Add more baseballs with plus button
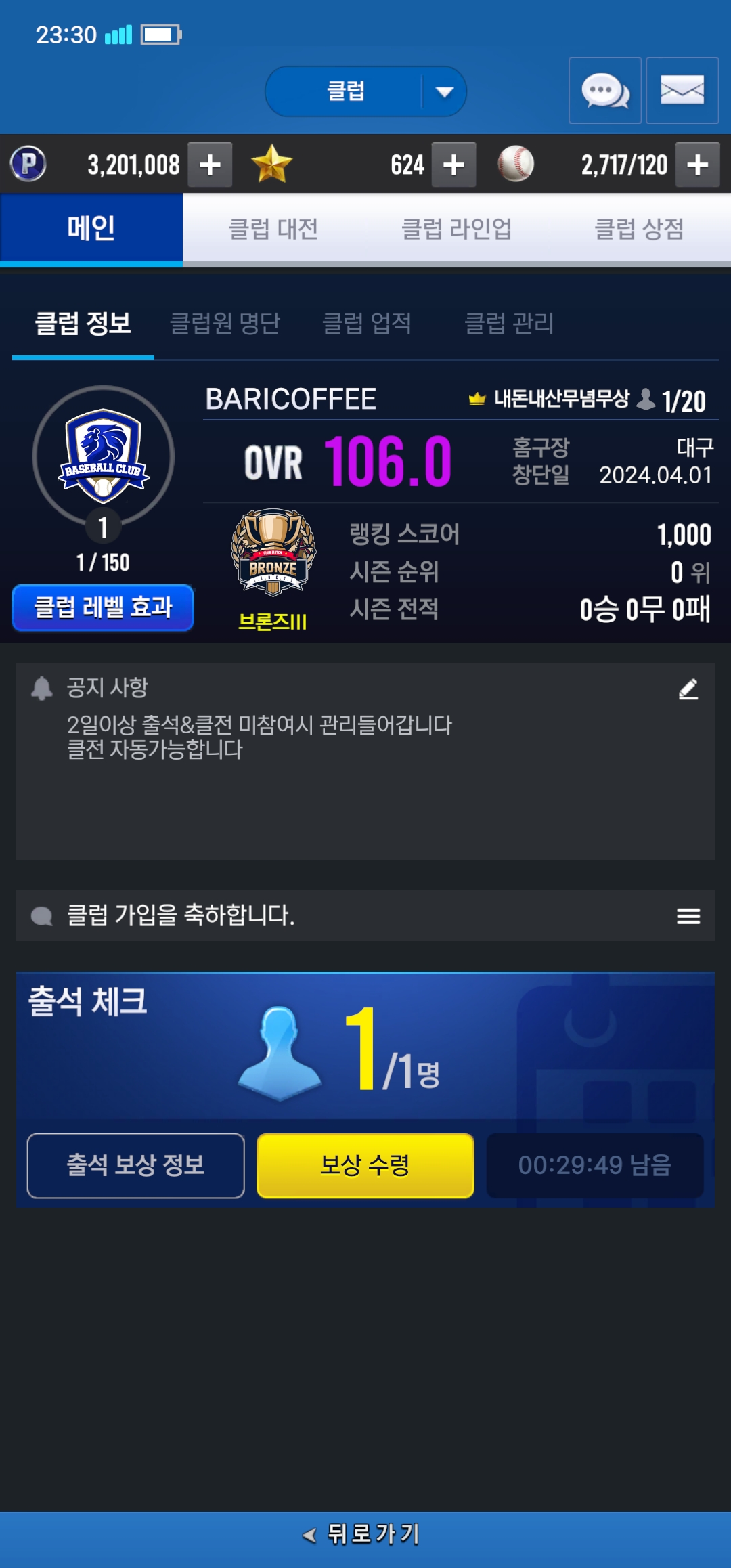Image resolution: width=731 pixels, height=1568 pixels. tap(697, 165)
